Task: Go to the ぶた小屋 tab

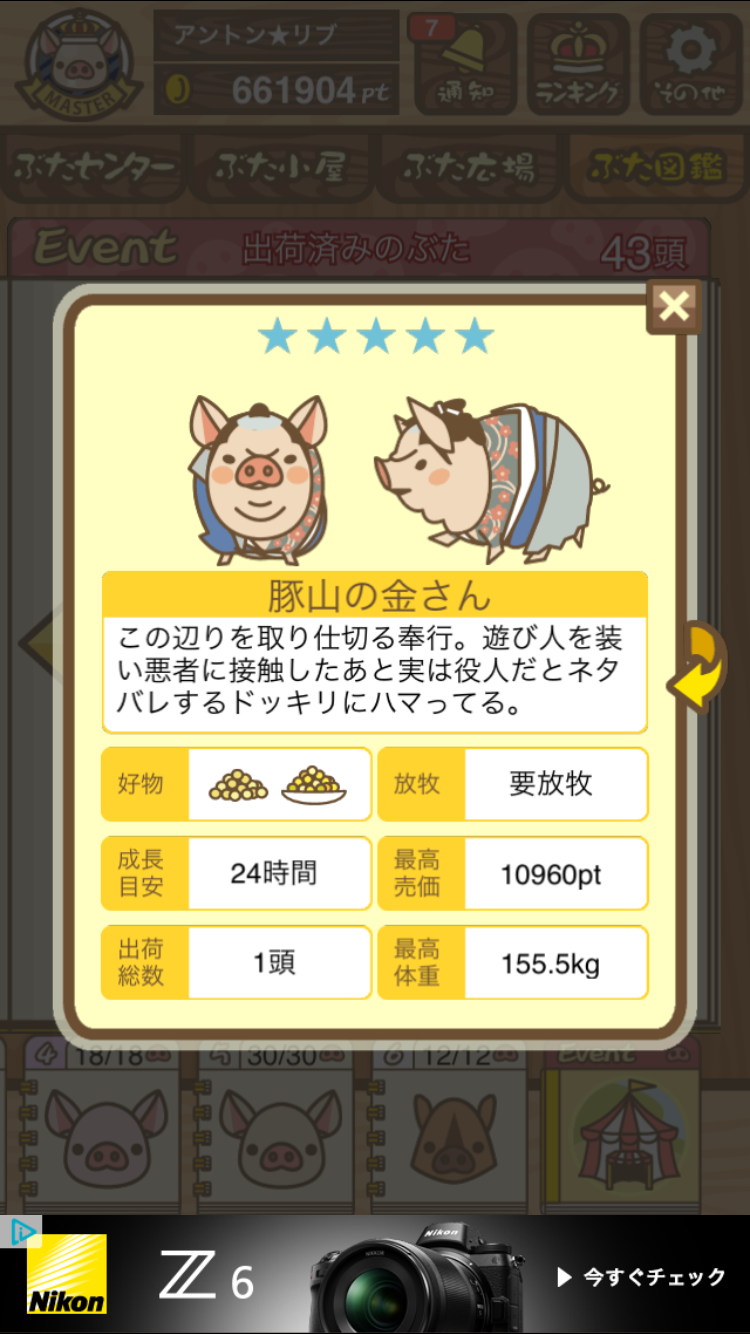Action: coord(281,168)
